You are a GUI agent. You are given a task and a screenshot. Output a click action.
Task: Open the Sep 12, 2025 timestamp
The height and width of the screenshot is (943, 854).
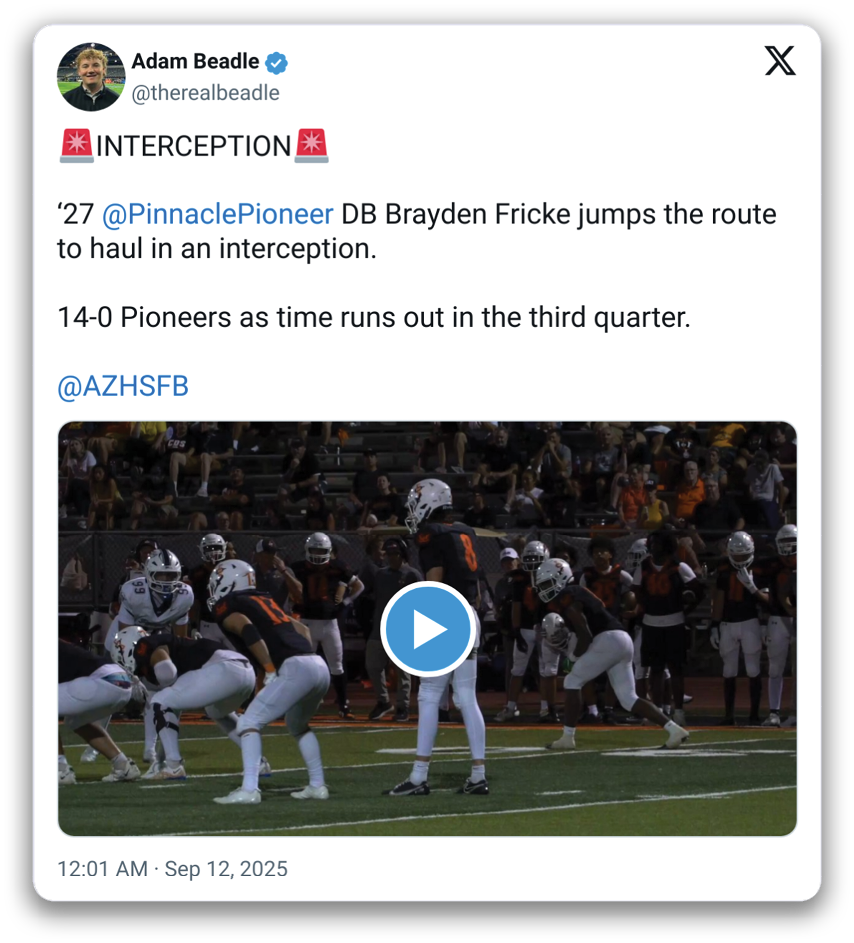172,868
